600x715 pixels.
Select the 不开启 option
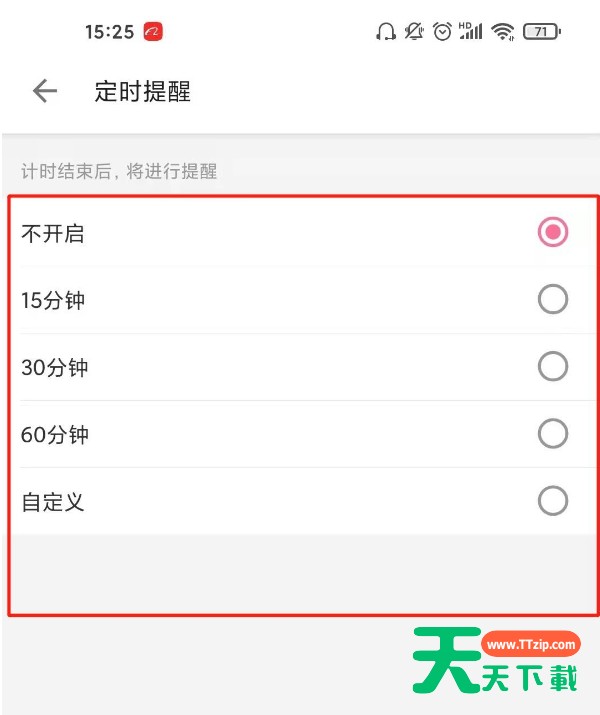[x=552, y=233]
